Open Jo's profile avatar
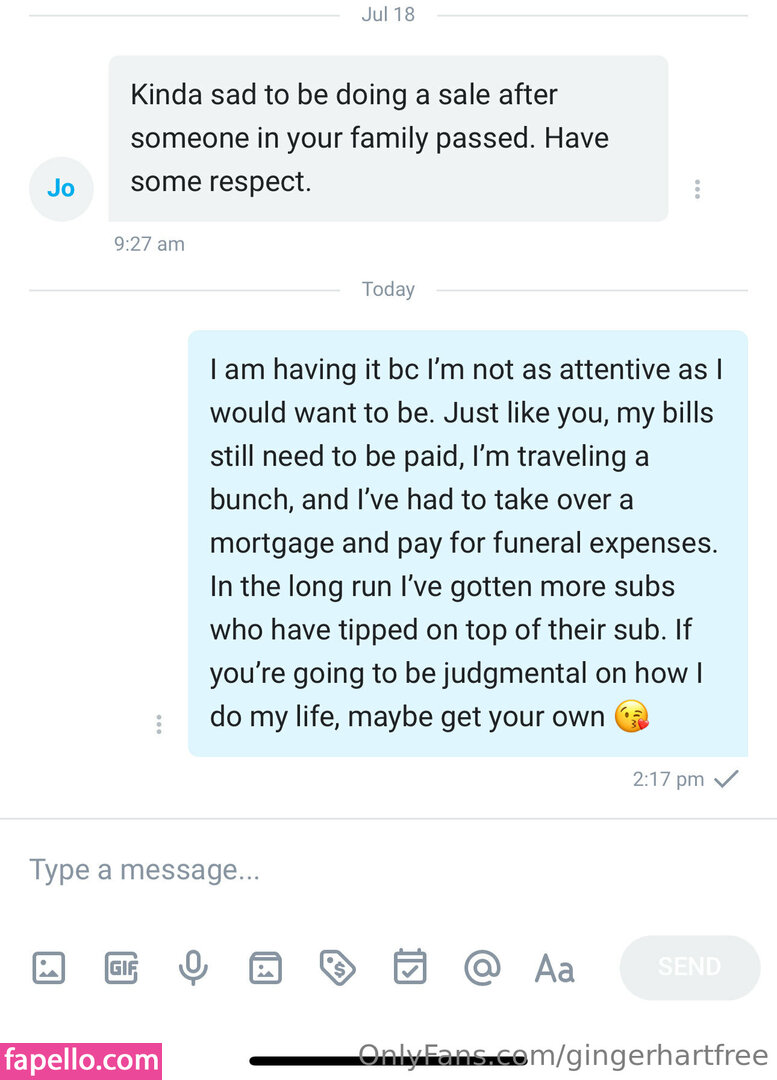The height and width of the screenshot is (1080, 777). 60,189
